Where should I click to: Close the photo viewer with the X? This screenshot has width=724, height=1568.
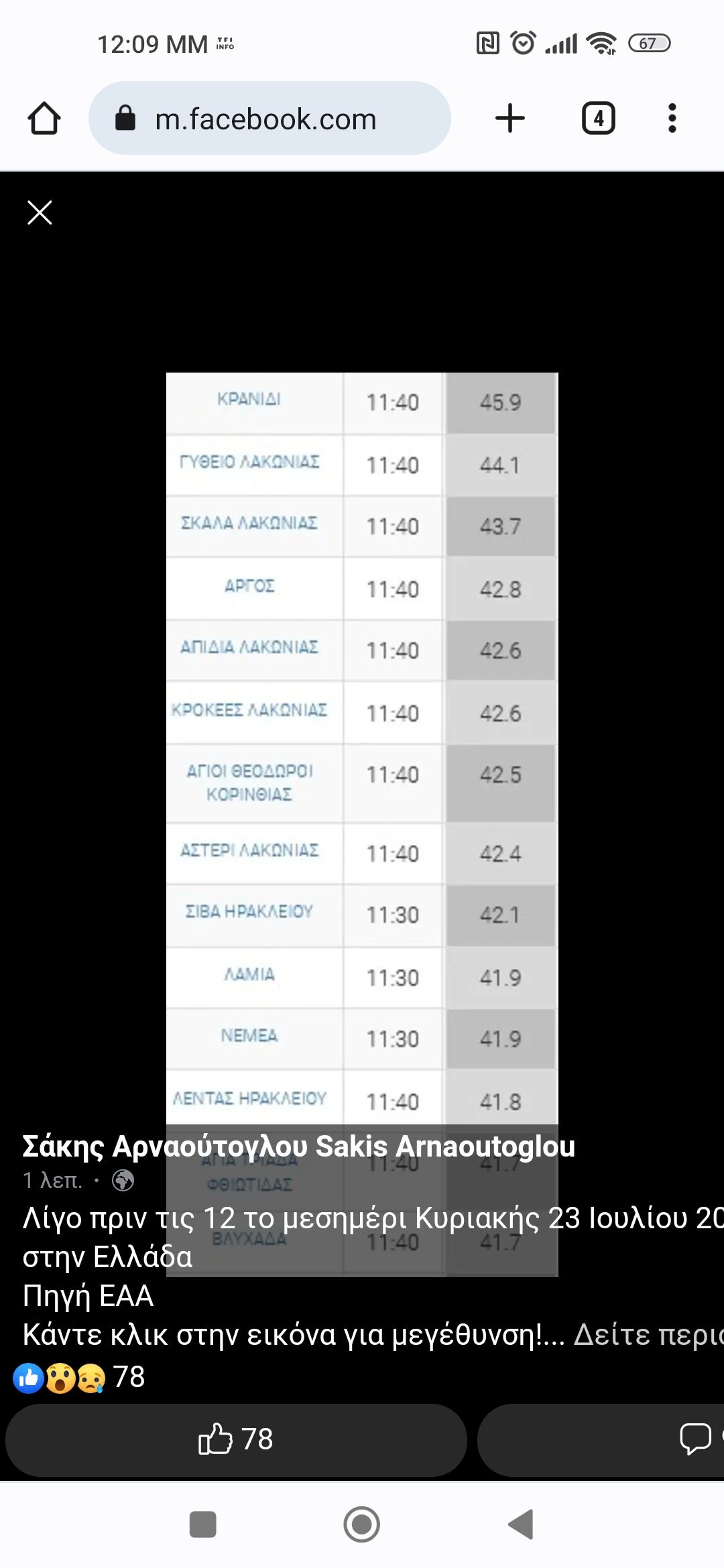[x=40, y=213]
